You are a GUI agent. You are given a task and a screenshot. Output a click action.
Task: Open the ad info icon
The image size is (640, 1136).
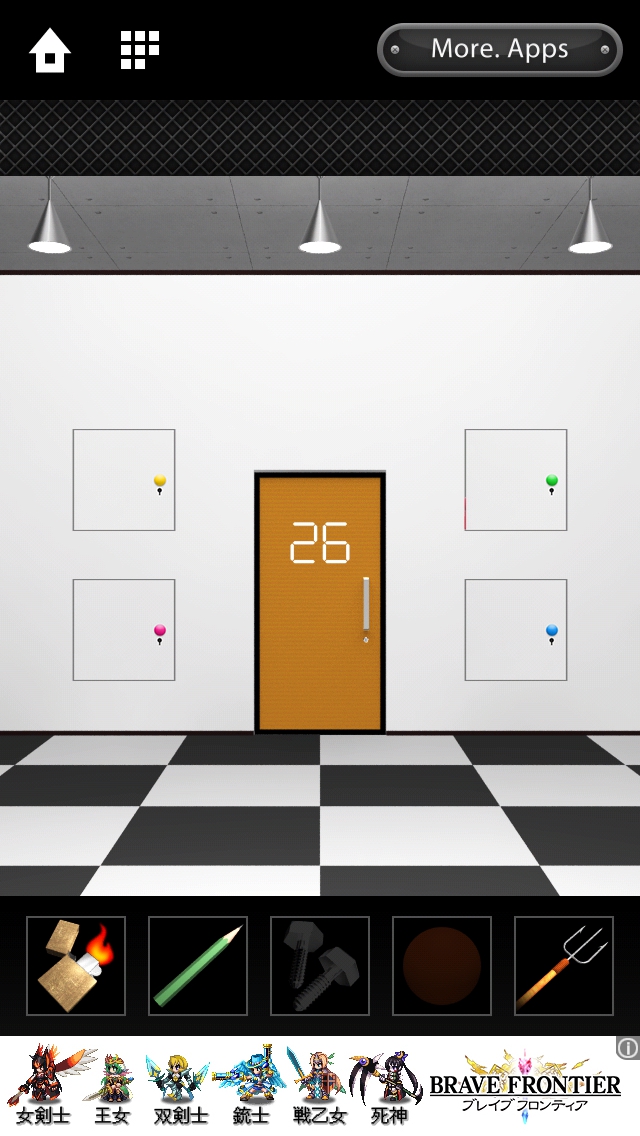click(627, 1048)
